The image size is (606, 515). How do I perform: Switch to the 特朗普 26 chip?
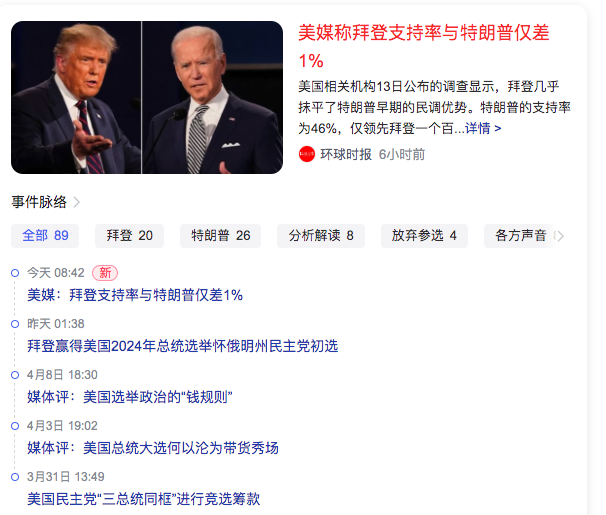point(221,236)
